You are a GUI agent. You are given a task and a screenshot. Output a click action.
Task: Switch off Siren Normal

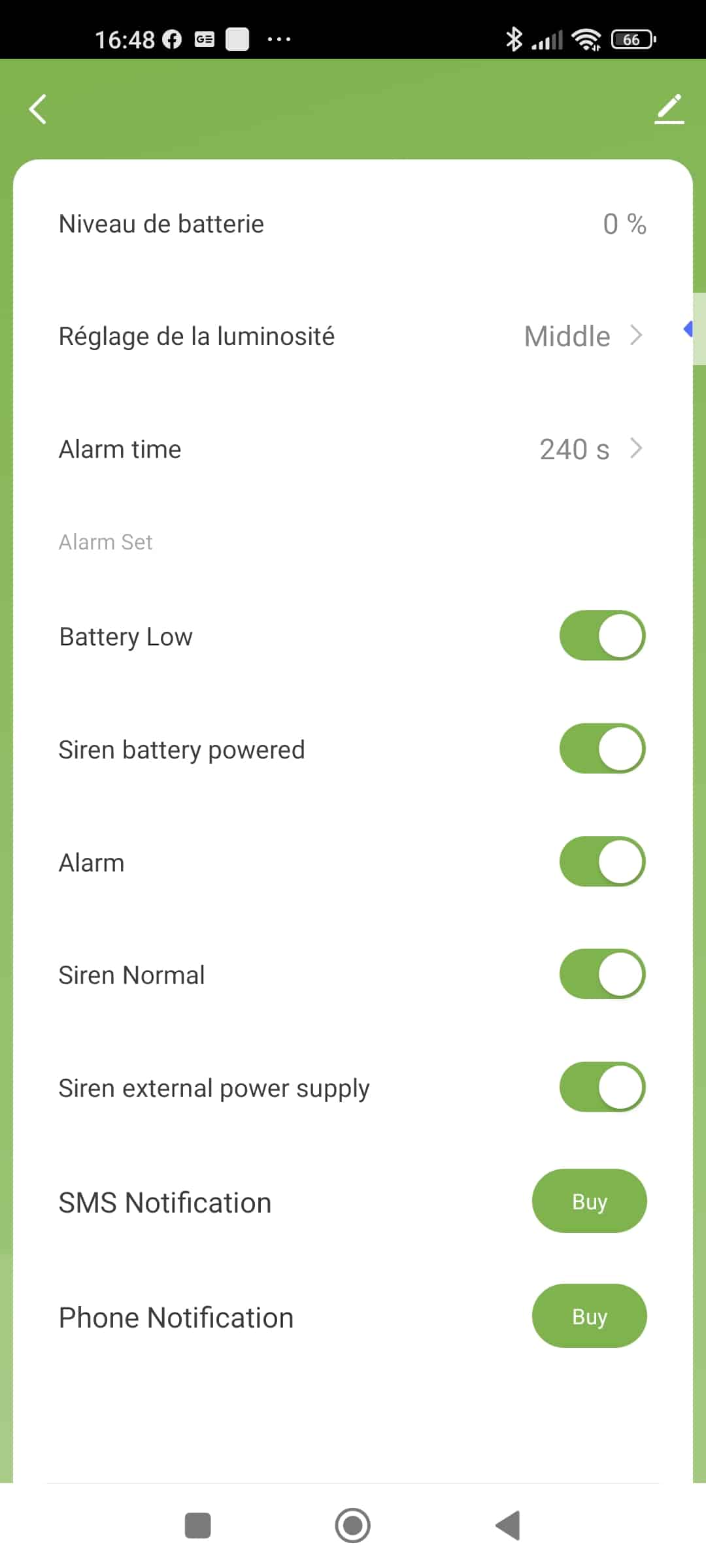pyautogui.click(x=602, y=974)
